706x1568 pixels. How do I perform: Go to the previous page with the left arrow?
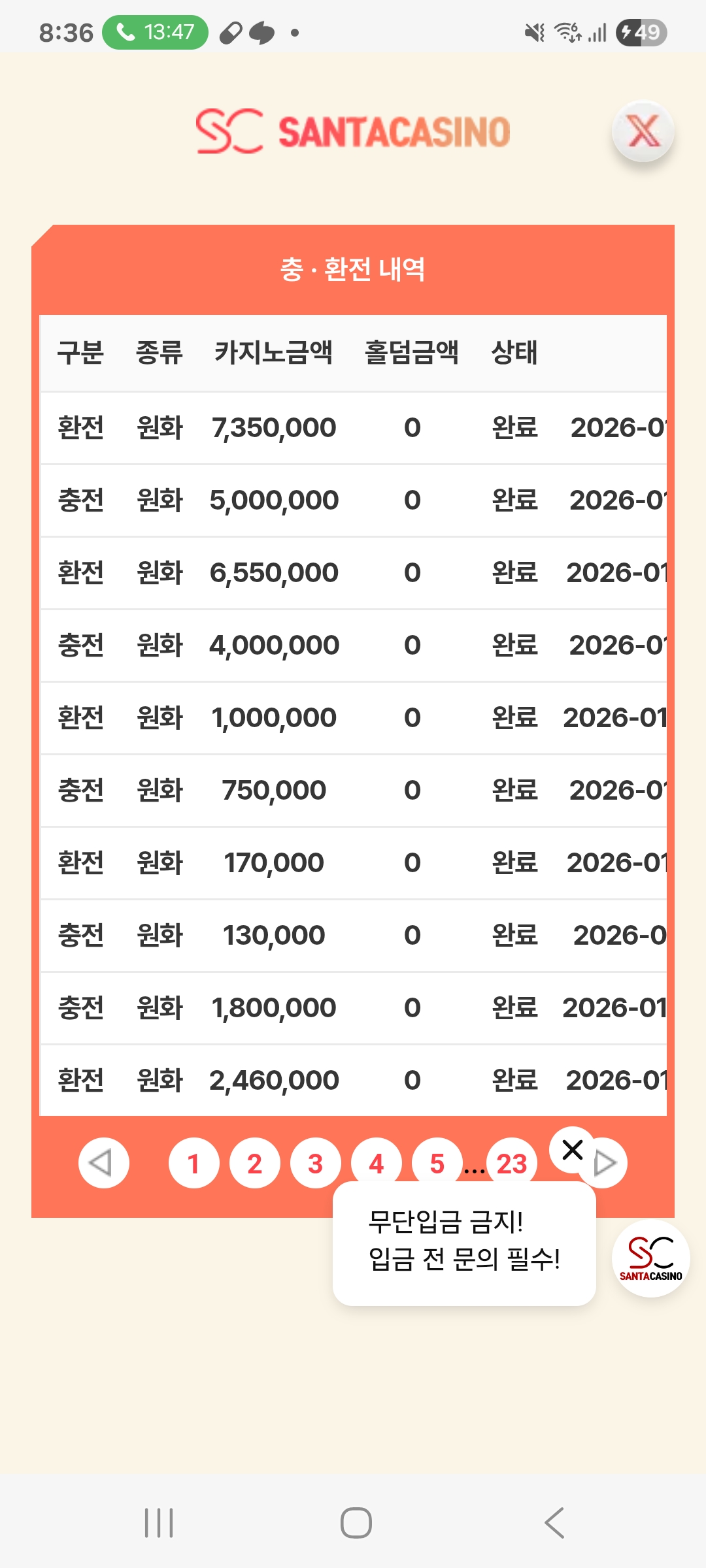tap(103, 1163)
